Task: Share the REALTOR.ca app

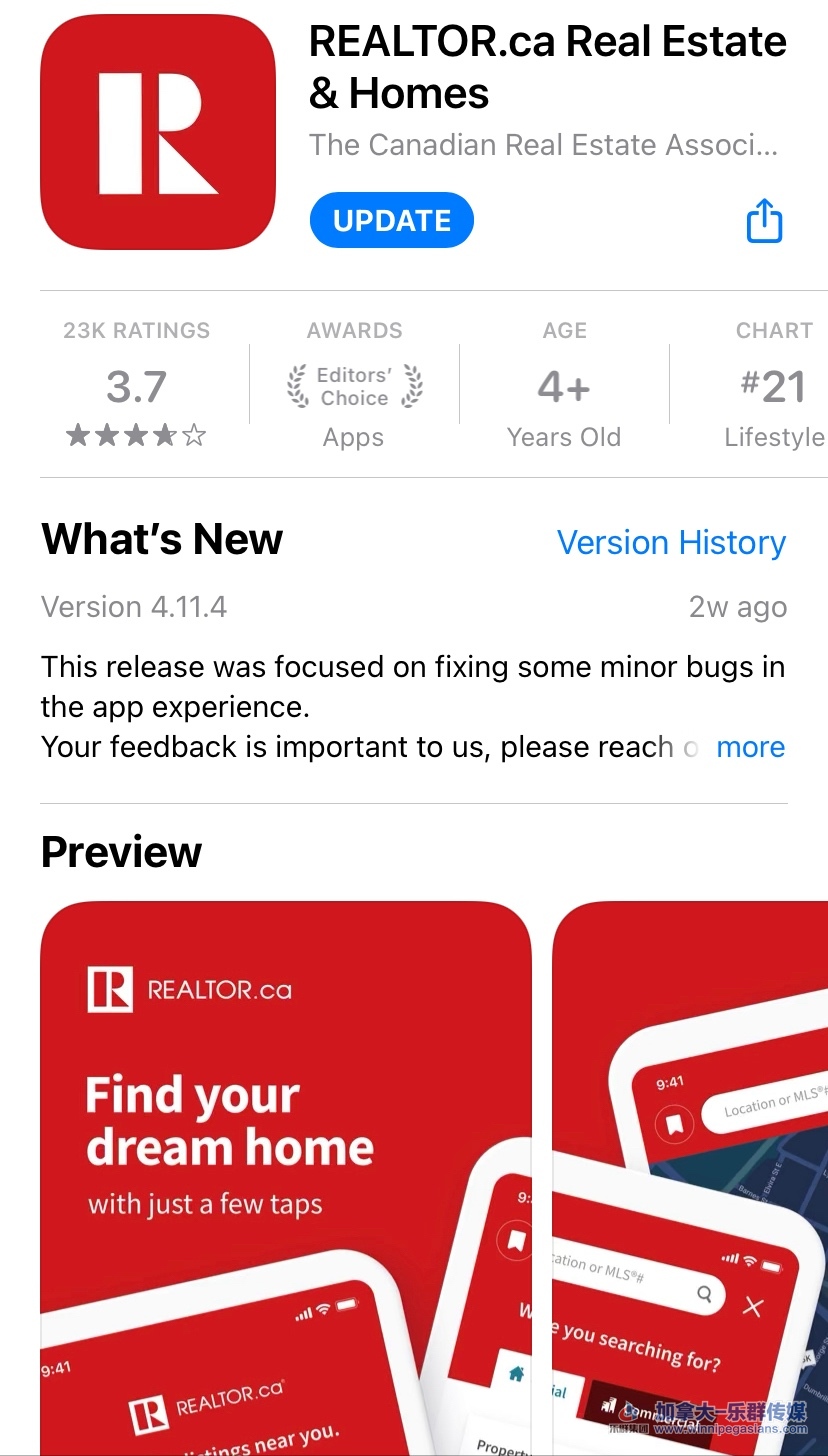Action: [764, 221]
